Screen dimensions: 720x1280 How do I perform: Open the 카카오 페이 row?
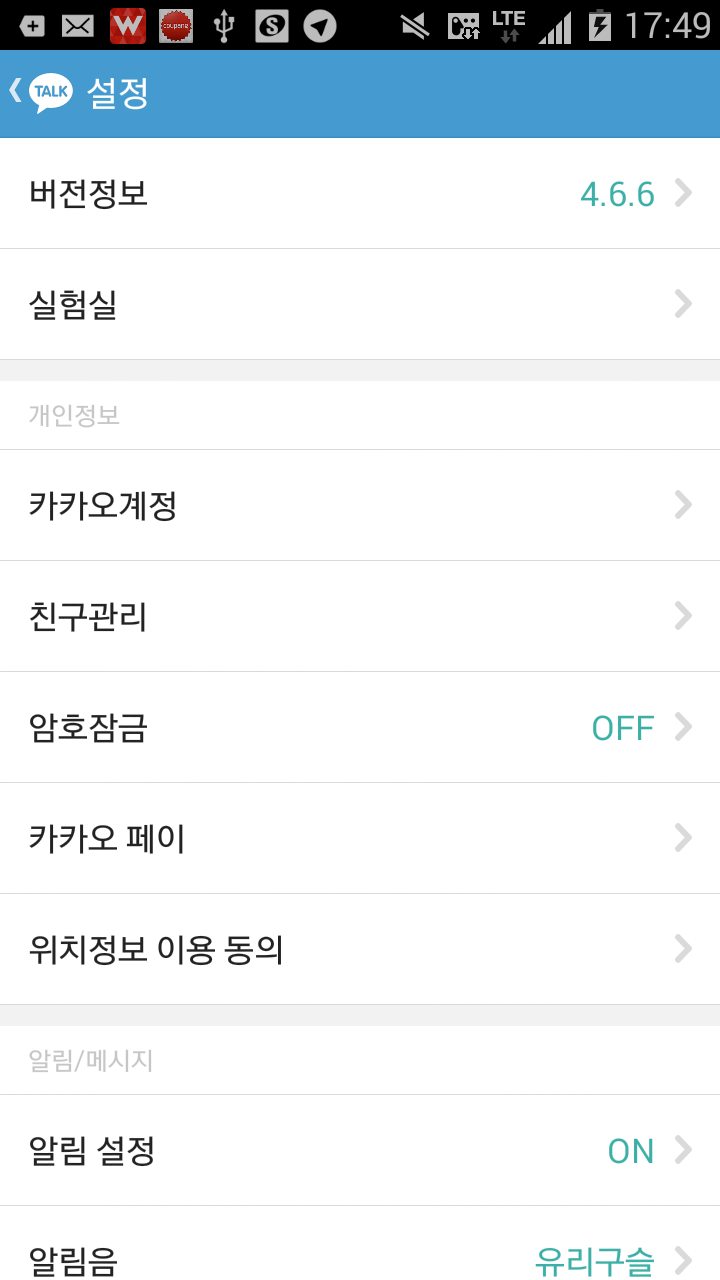pyautogui.click(x=360, y=838)
